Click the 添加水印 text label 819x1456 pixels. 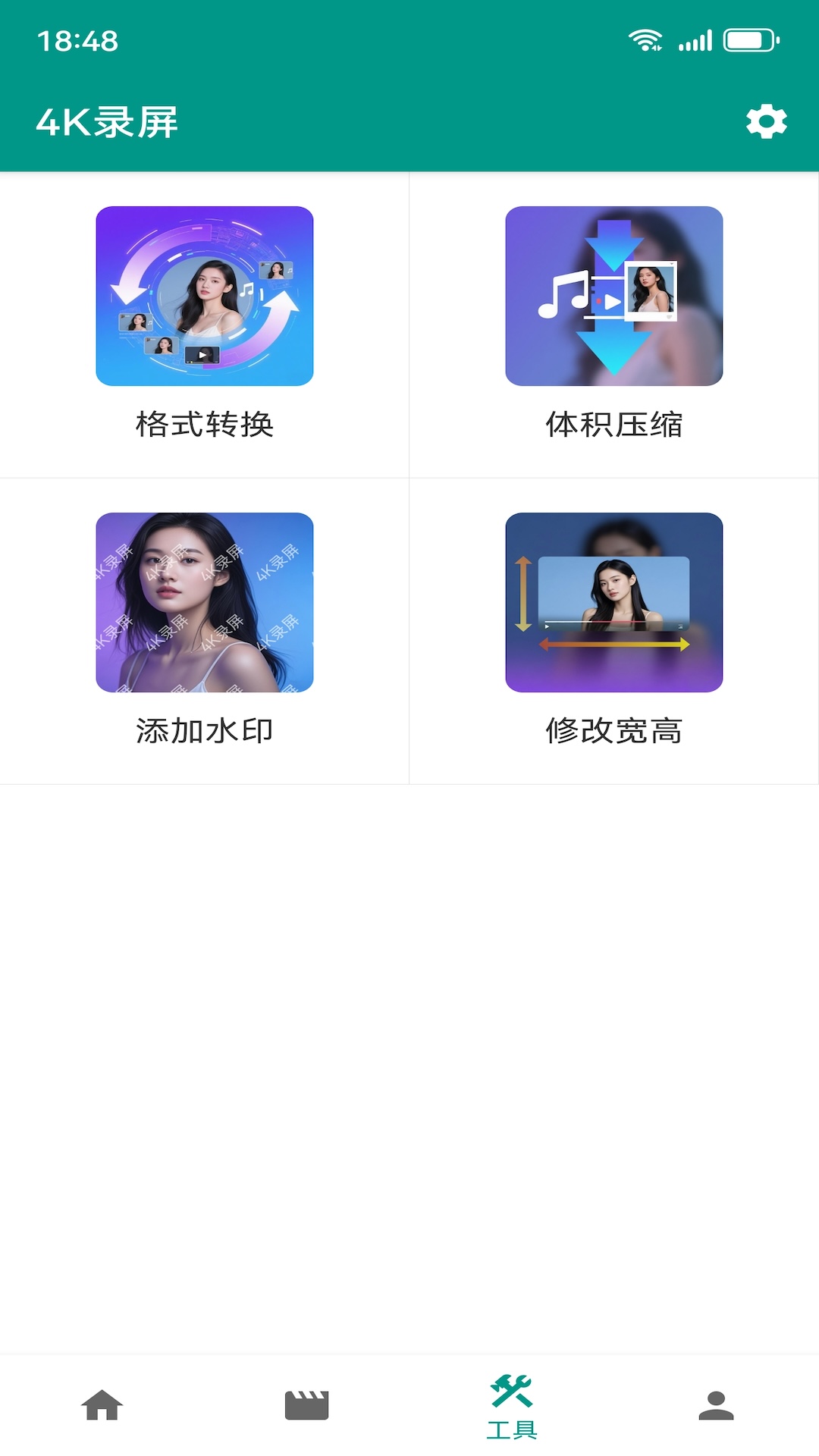(x=205, y=730)
